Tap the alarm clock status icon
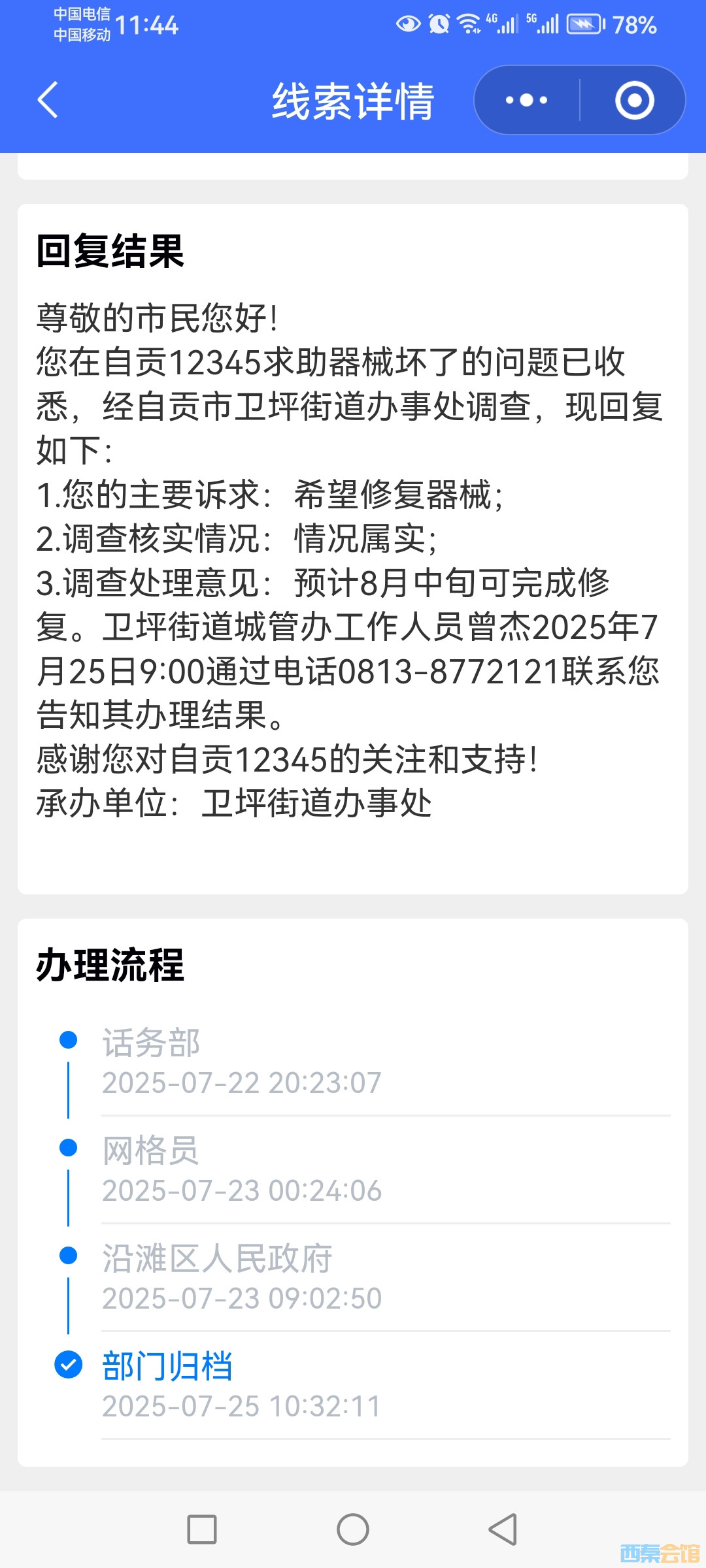Viewport: 706px width, 1568px height. point(439,24)
